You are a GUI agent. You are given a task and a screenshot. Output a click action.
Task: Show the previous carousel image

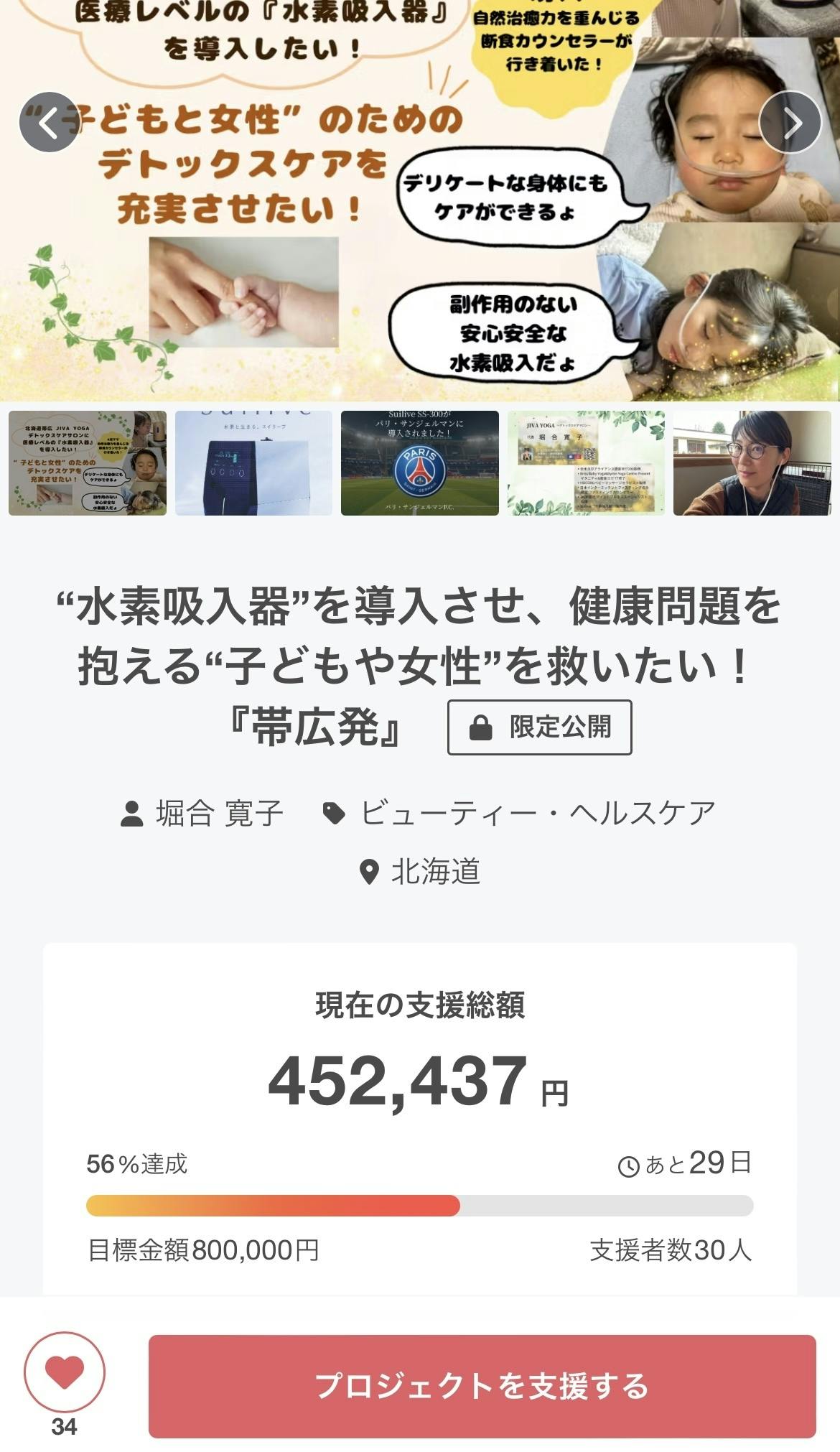[x=49, y=123]
